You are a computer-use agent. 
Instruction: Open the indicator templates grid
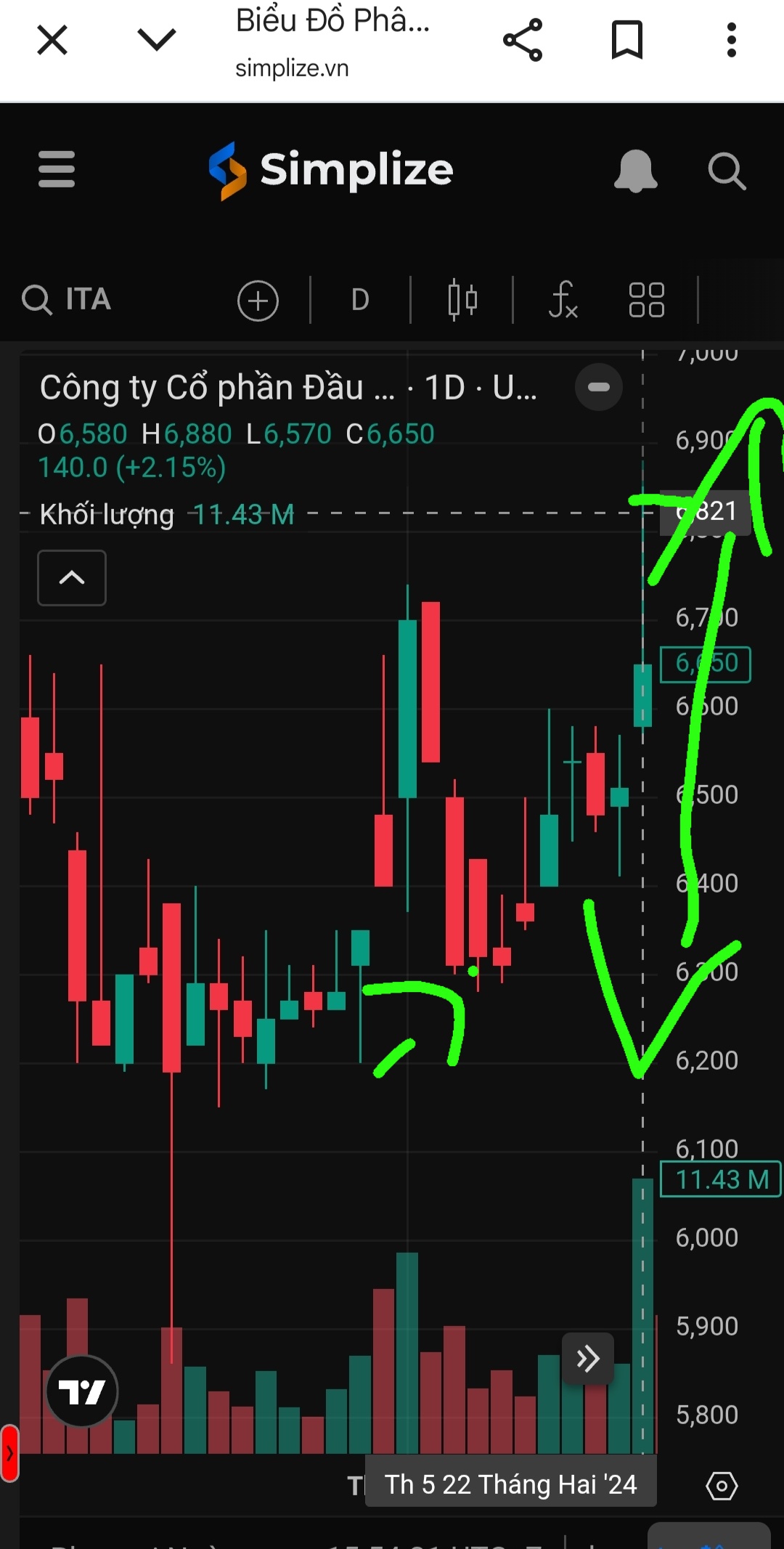point(646,300)
